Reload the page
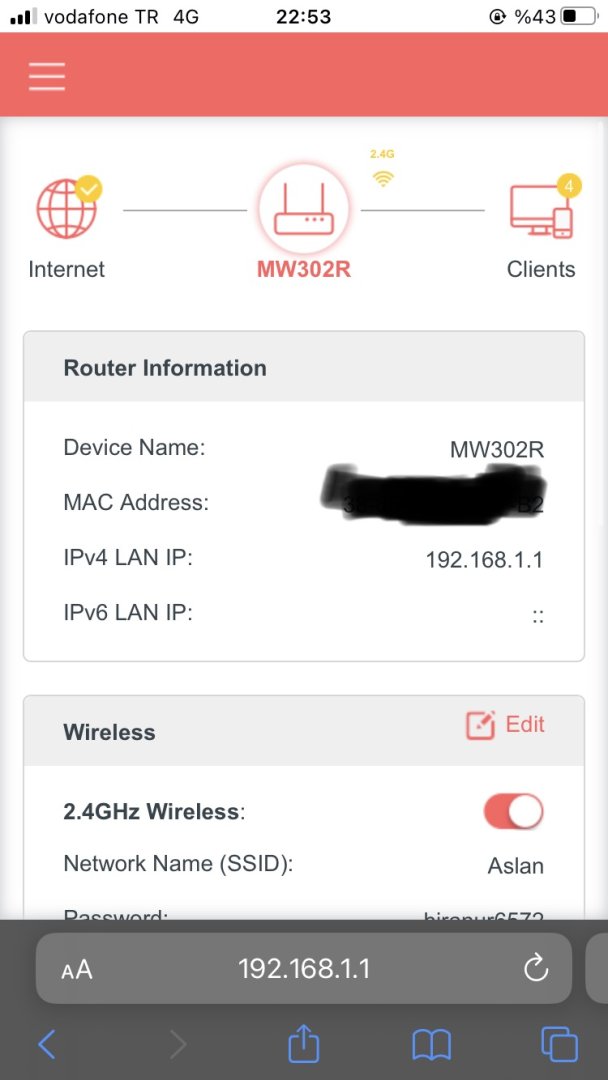Screen dimensions: 608x1080 [536, 968]
